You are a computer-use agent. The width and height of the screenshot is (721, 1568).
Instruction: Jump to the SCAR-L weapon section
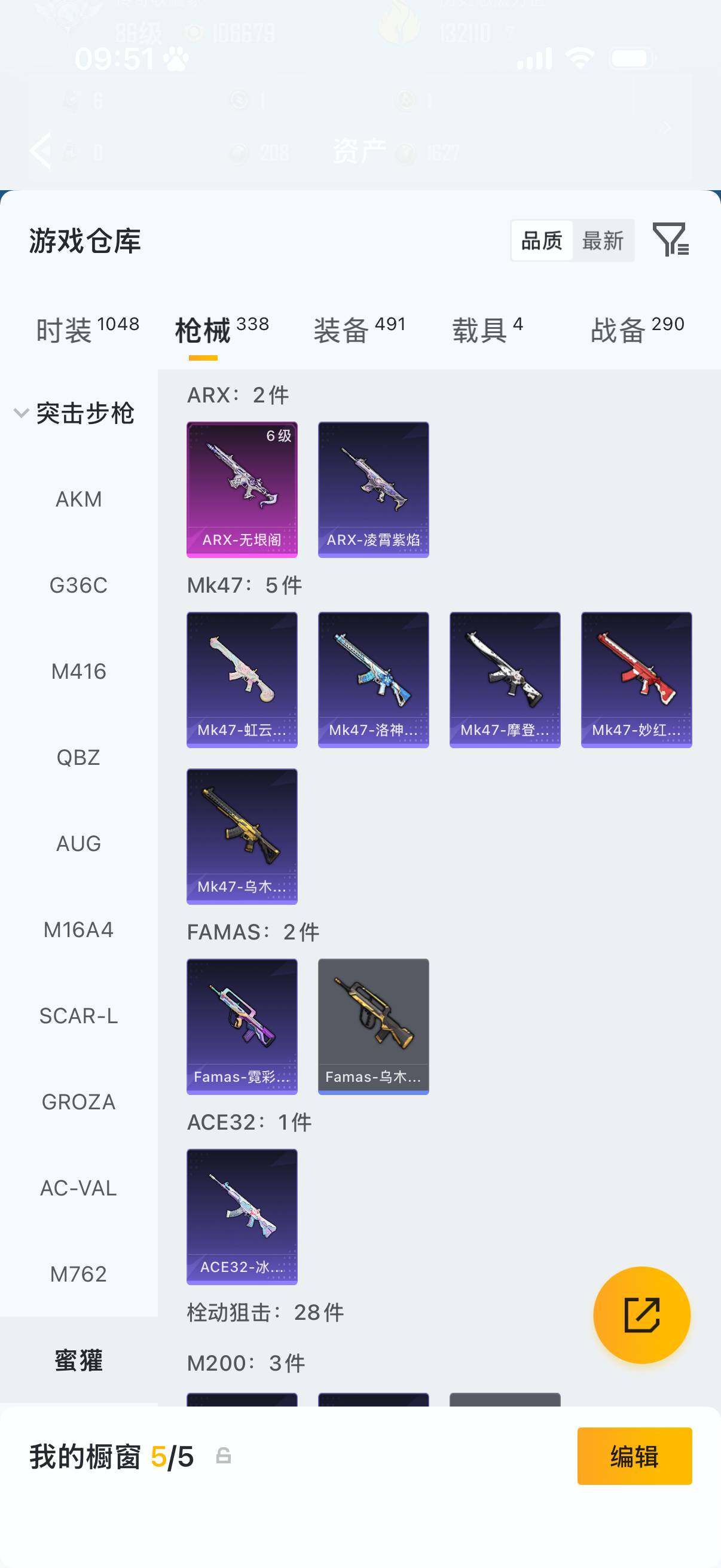pyautogui.click(x=78, y=1016)
